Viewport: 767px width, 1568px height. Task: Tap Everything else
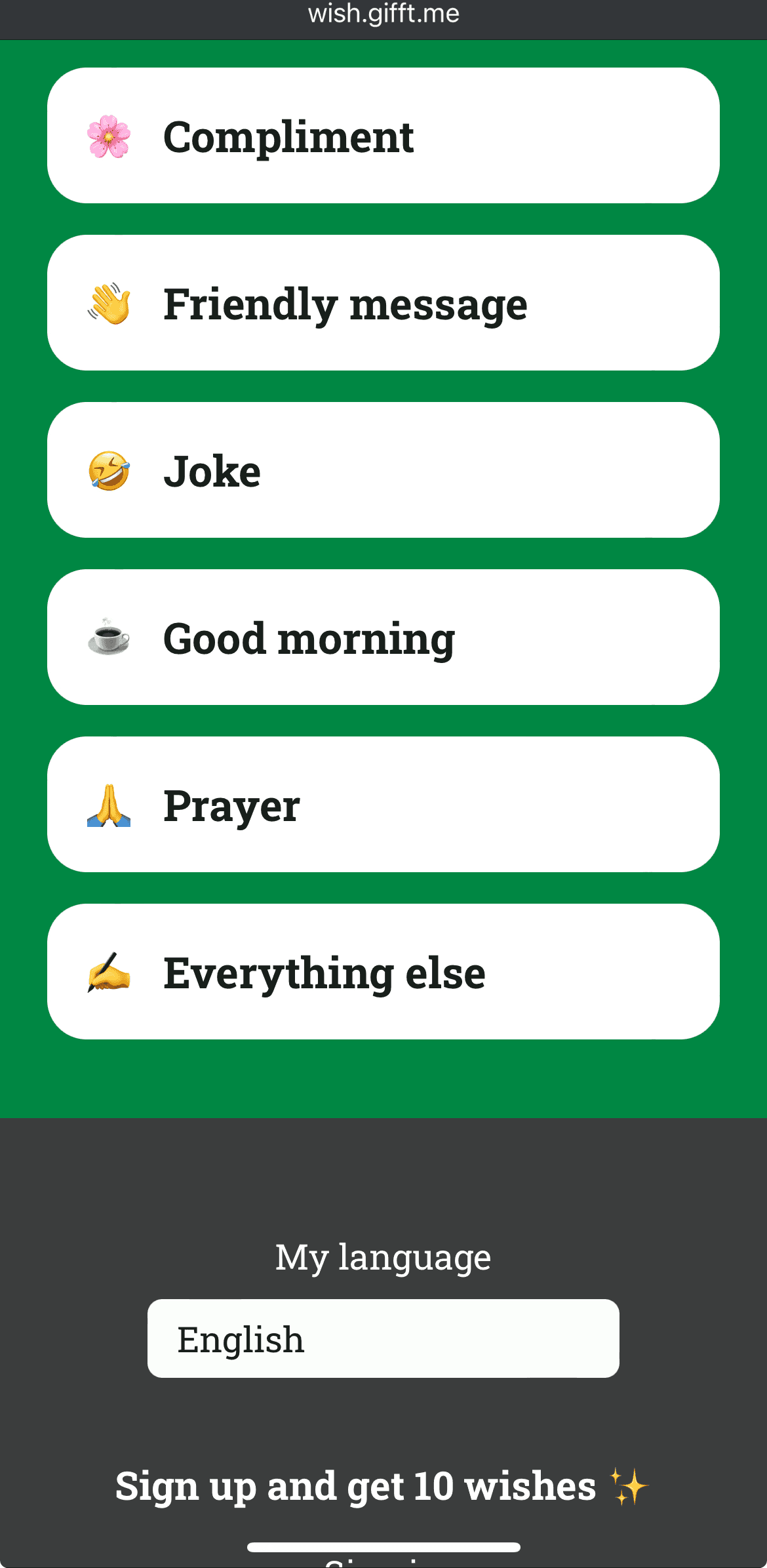(383, 972)
